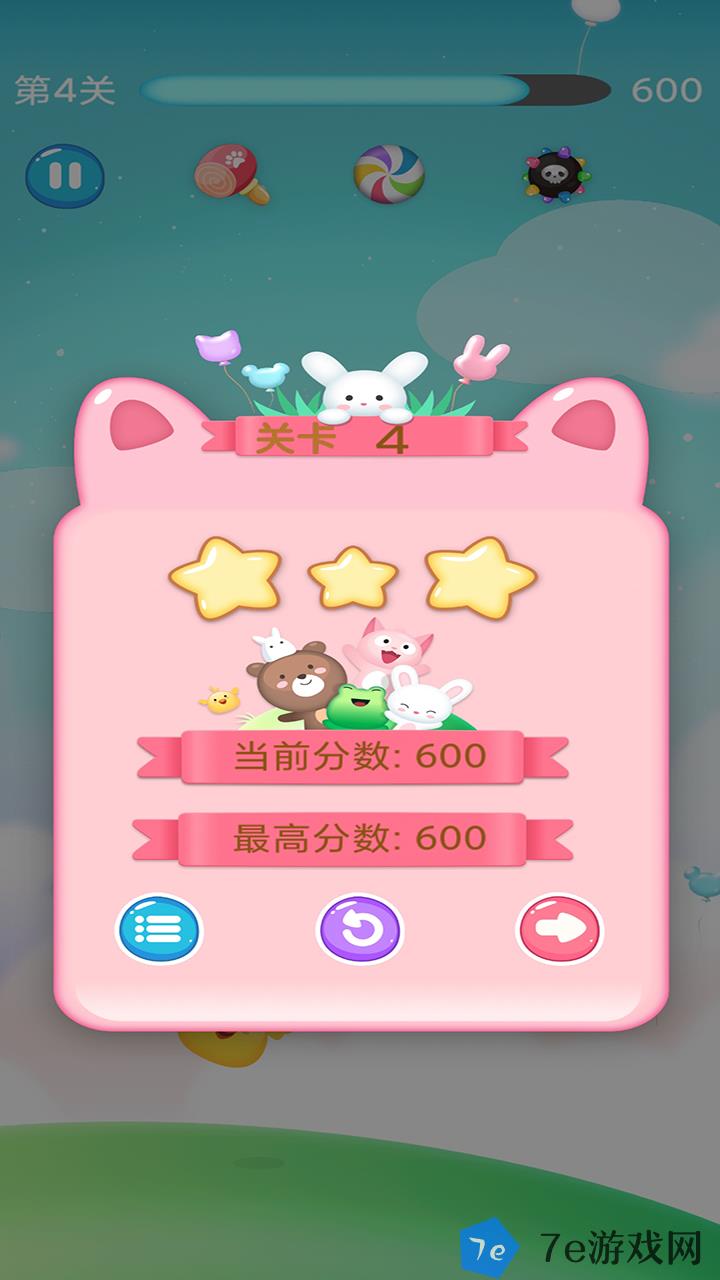Image resolution: width=720 pixels, height=1280 pixels.
Task: Activate the rainbow swirl candy booster
Action: 389,173
